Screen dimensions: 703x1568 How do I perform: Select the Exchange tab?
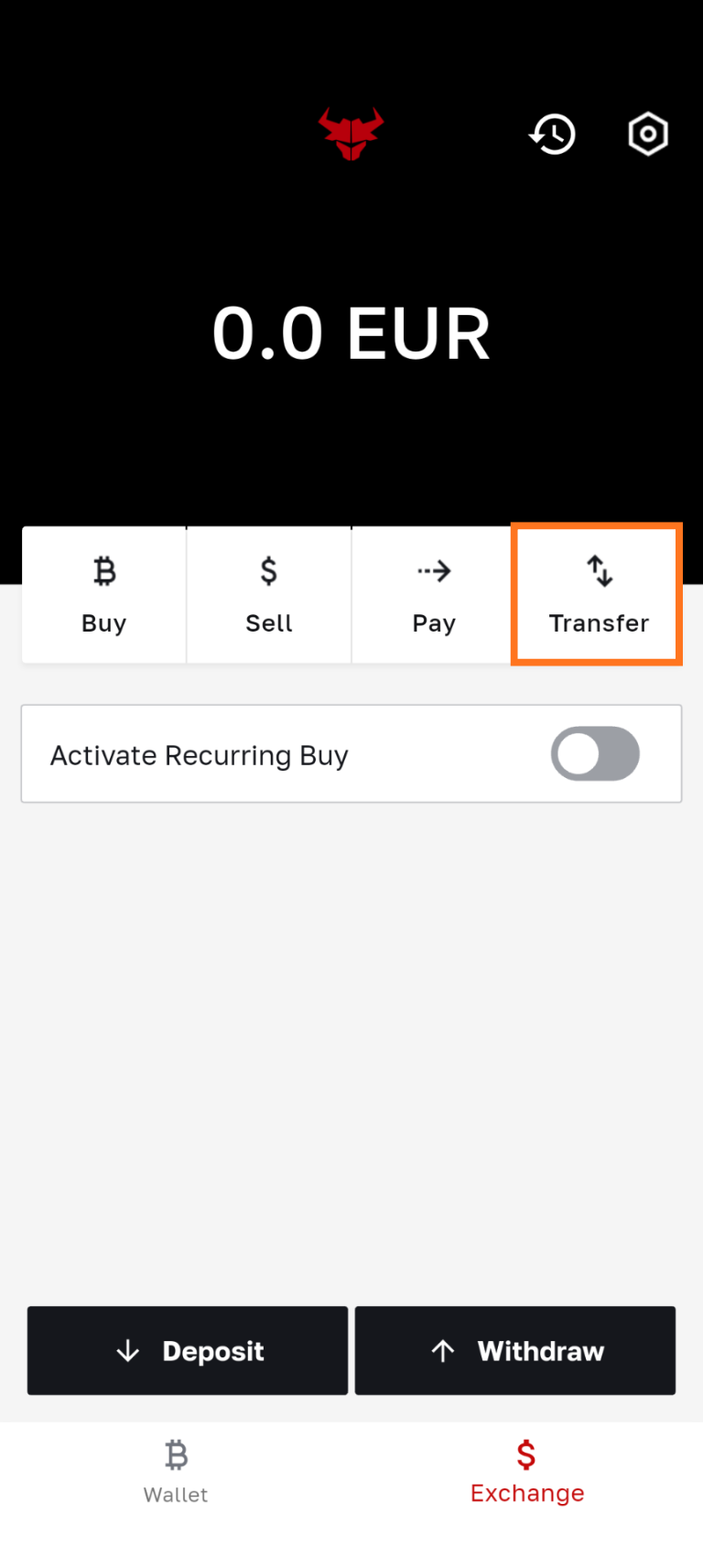526,1471
